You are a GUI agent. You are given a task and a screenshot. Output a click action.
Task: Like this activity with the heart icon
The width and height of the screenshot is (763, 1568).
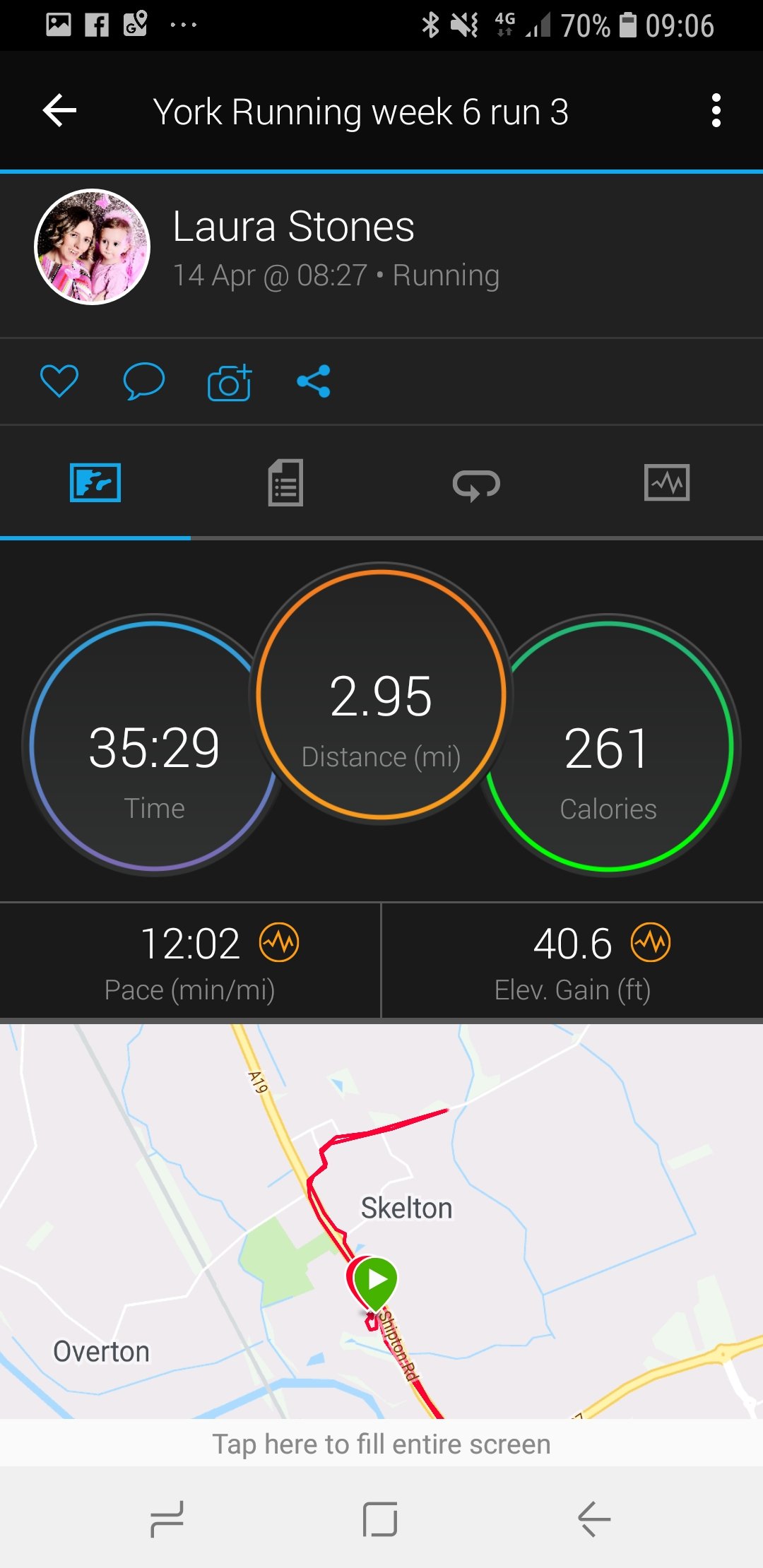coord(59,381)
